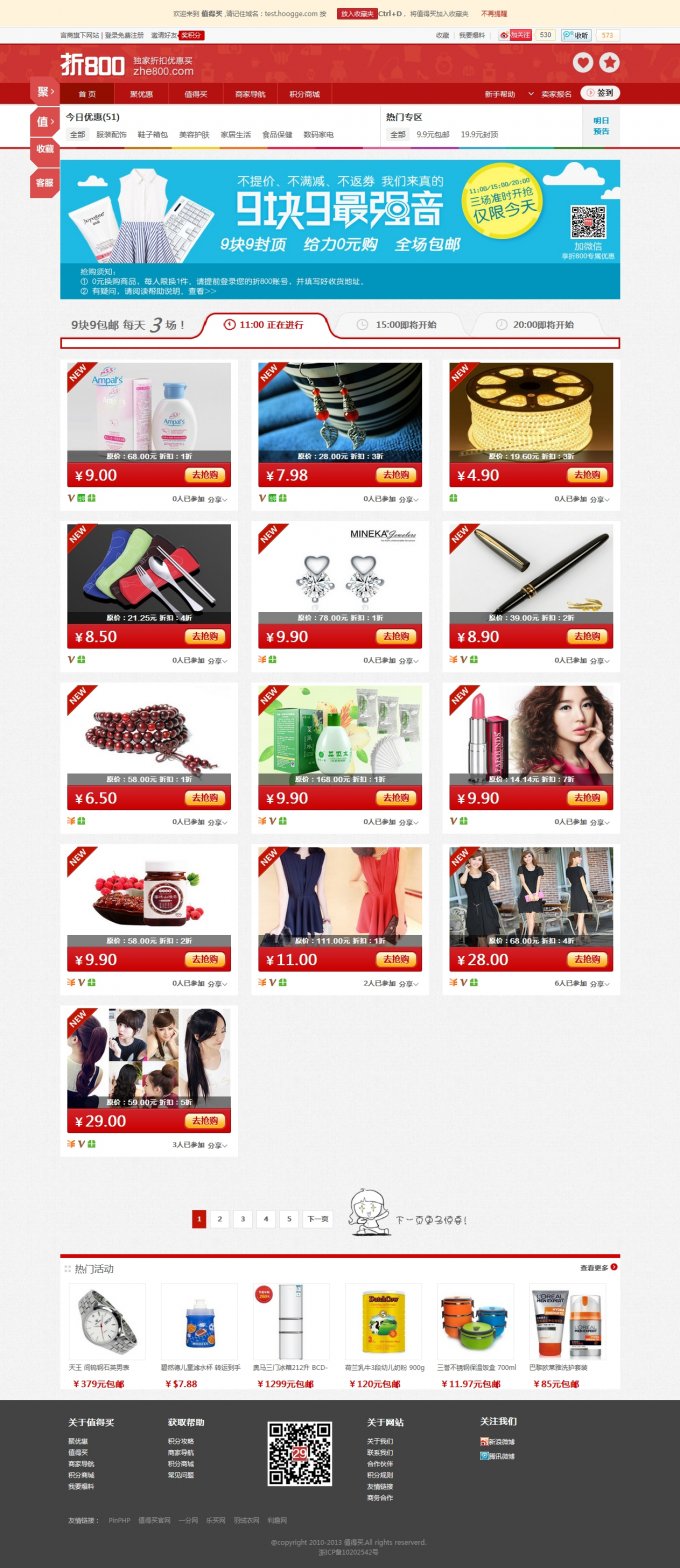Tap the 签到 check-in button
The image size is (680, 1568).
coord(600,93)
